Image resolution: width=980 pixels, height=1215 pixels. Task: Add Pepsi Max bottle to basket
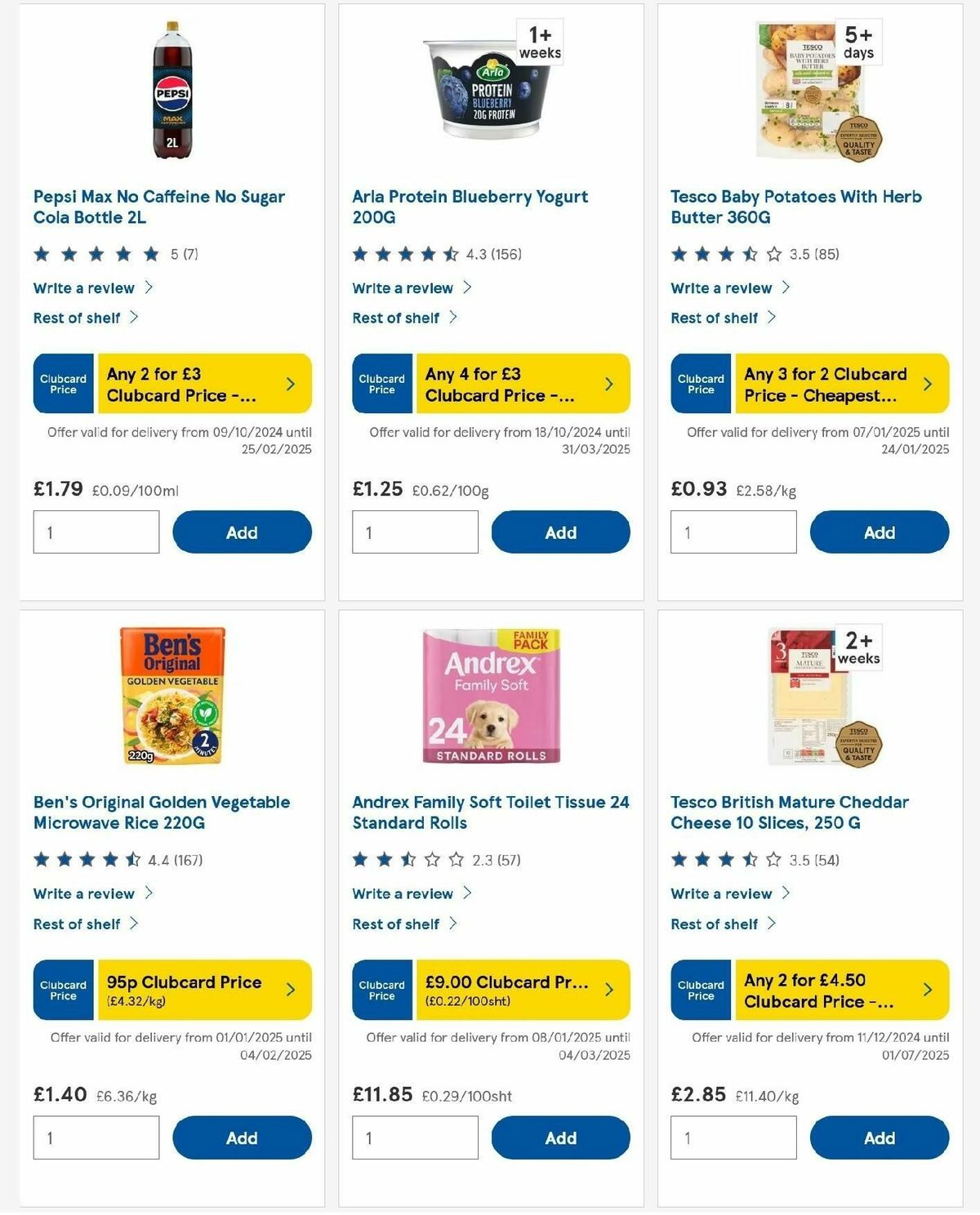(x=242, y=532)
